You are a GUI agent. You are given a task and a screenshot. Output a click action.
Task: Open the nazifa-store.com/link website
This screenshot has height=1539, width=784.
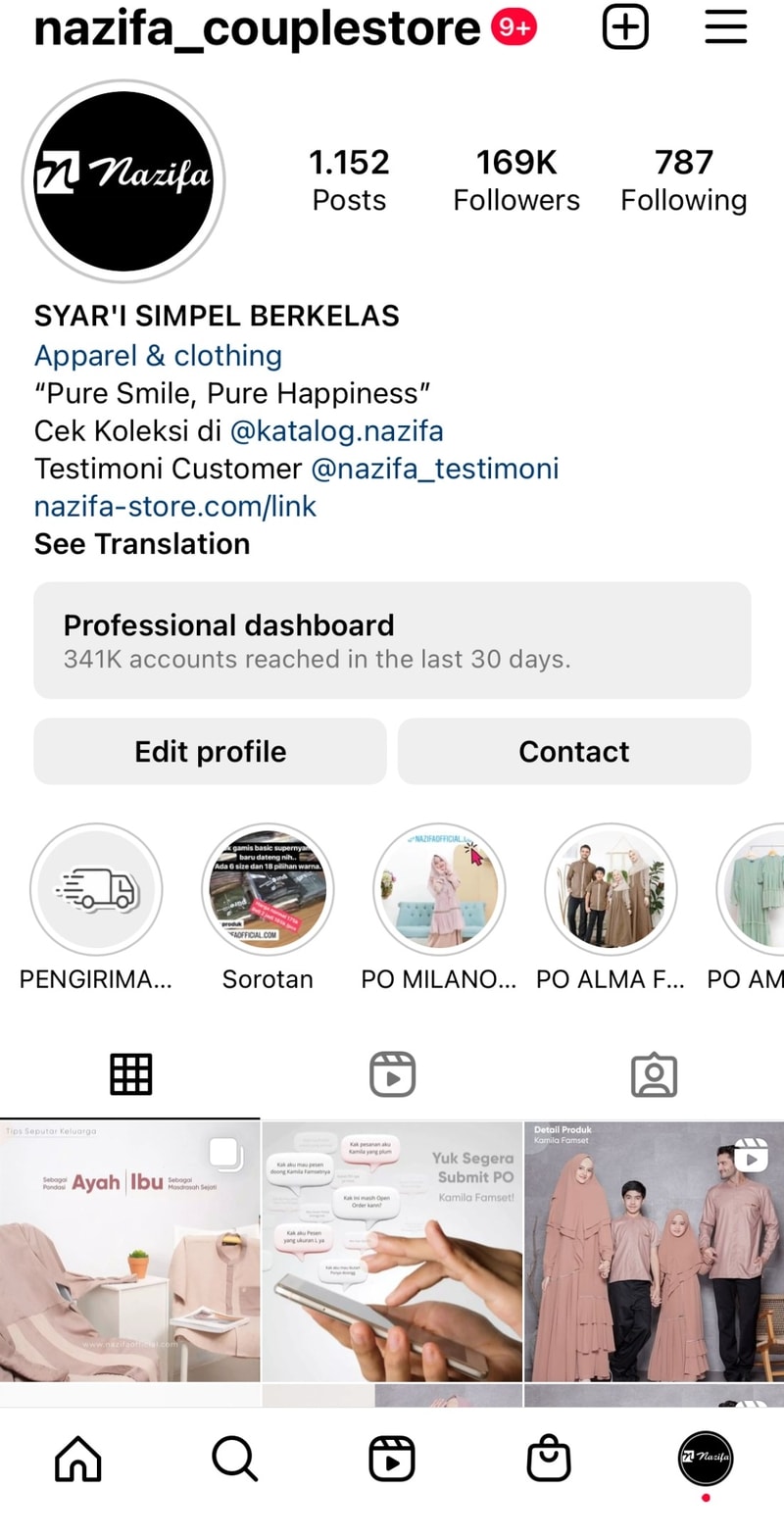[x=175, y=507]
